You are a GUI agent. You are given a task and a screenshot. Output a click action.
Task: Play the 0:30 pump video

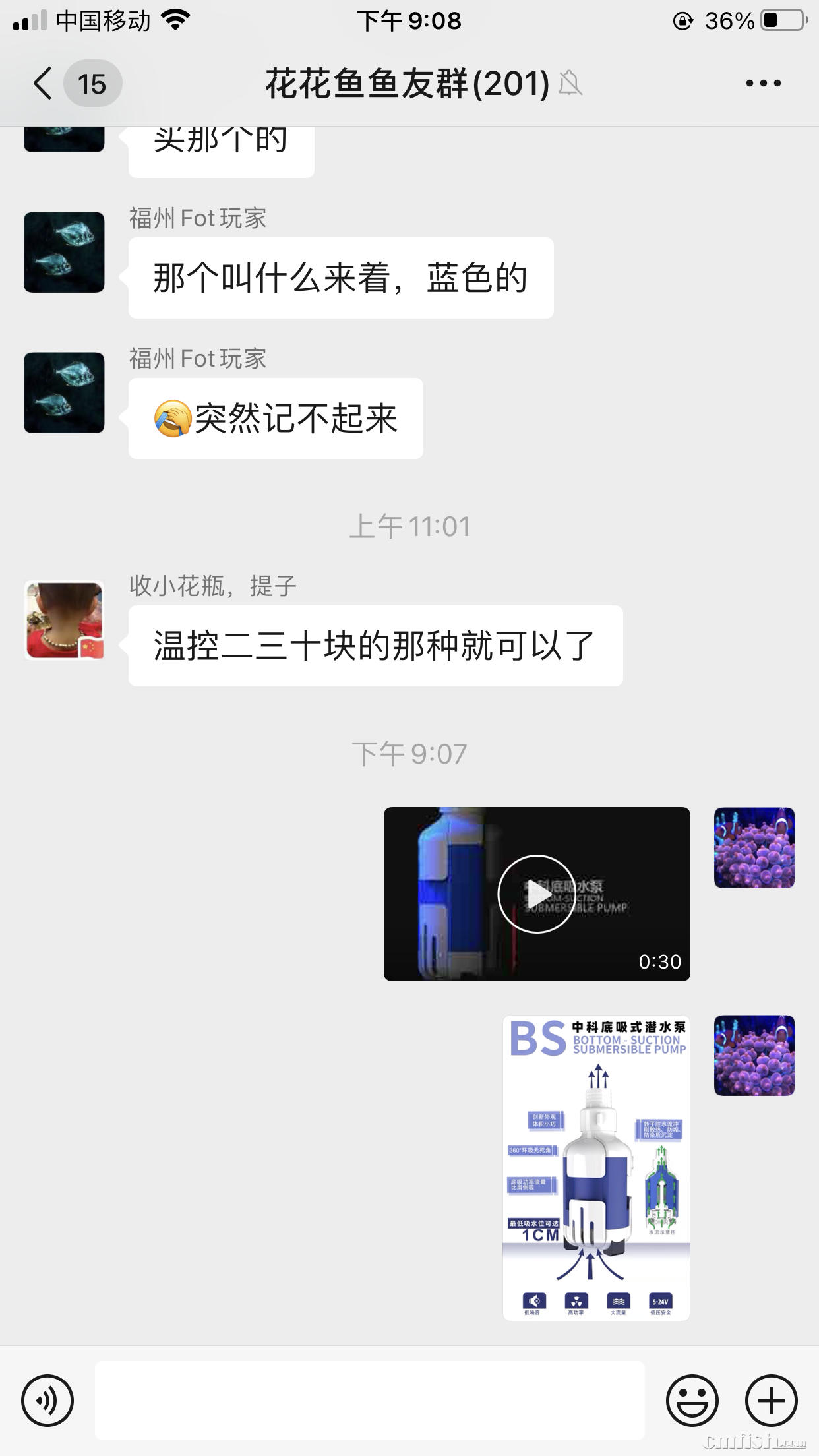click(536, 894)
